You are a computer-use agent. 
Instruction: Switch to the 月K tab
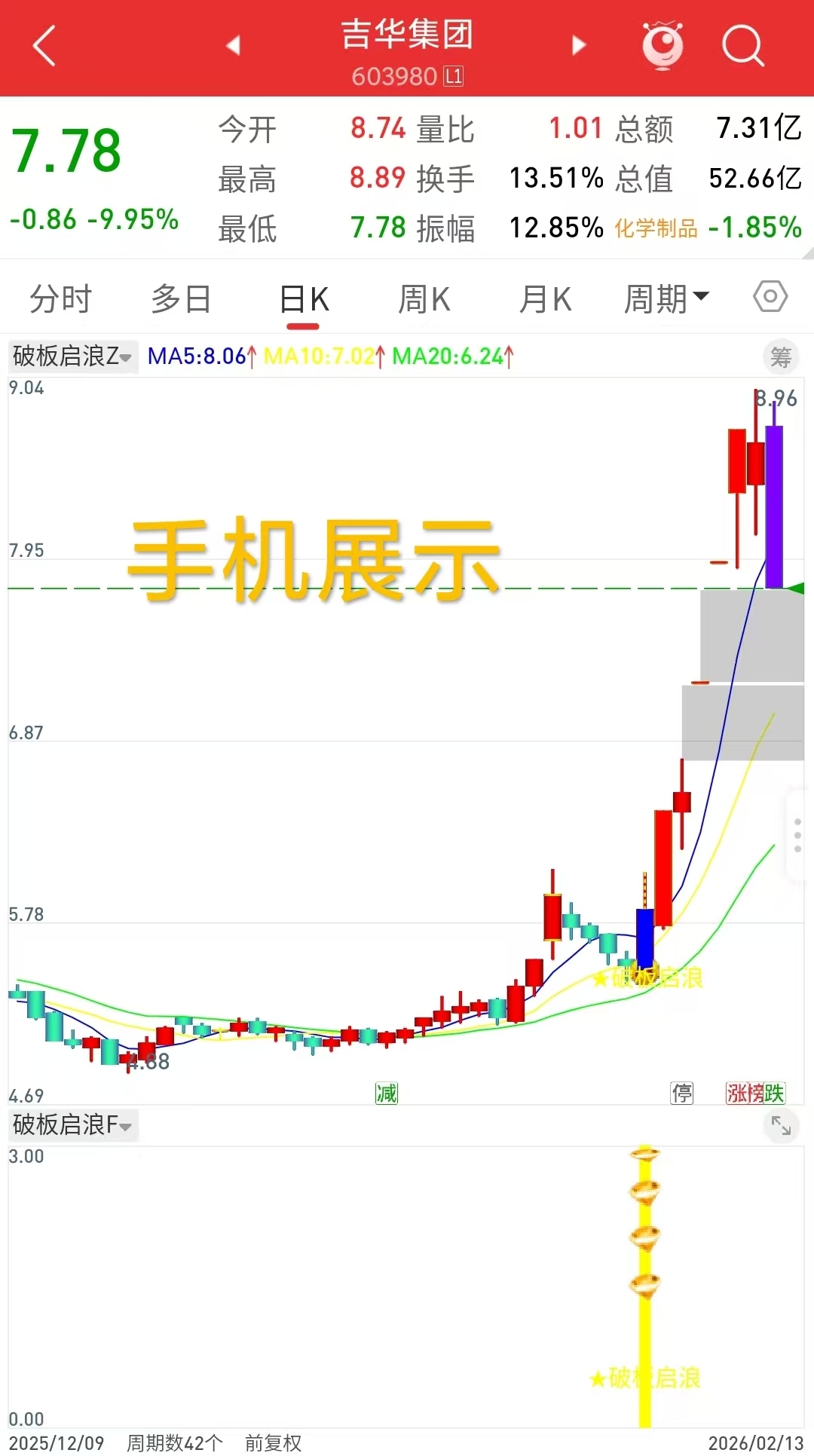(545, 299)
